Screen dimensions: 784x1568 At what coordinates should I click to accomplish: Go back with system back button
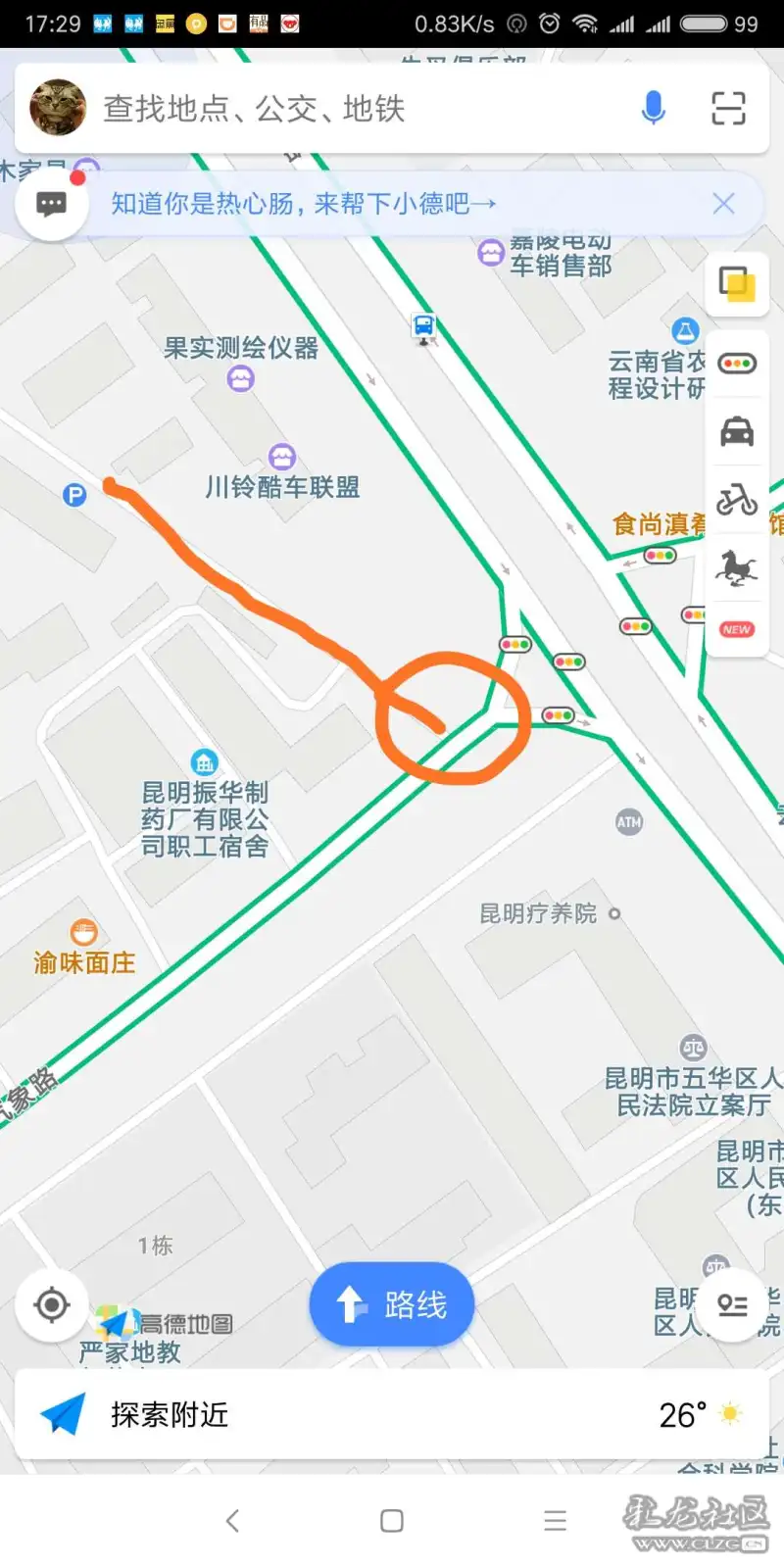(232, 1520)
